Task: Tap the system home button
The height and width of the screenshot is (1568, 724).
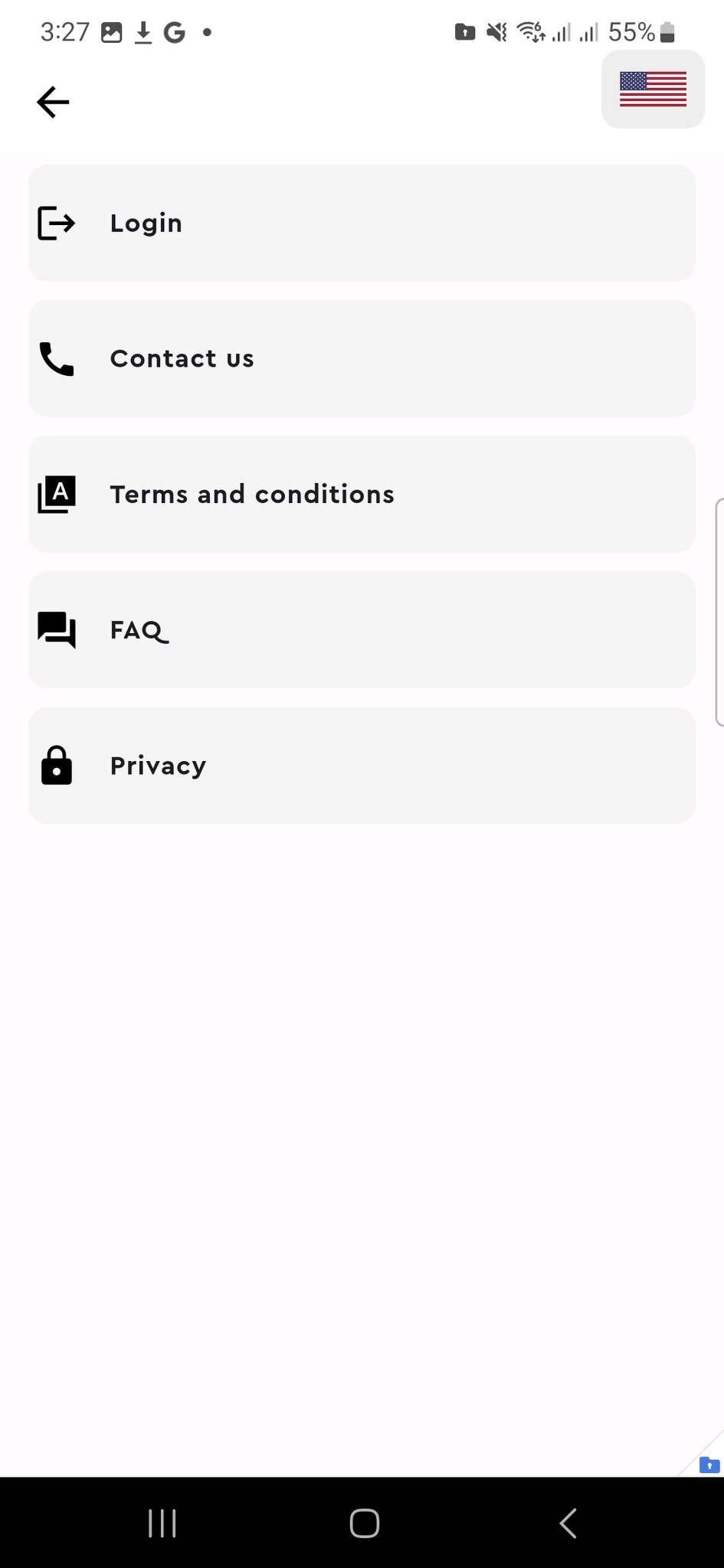Action: click(364, 1523)
